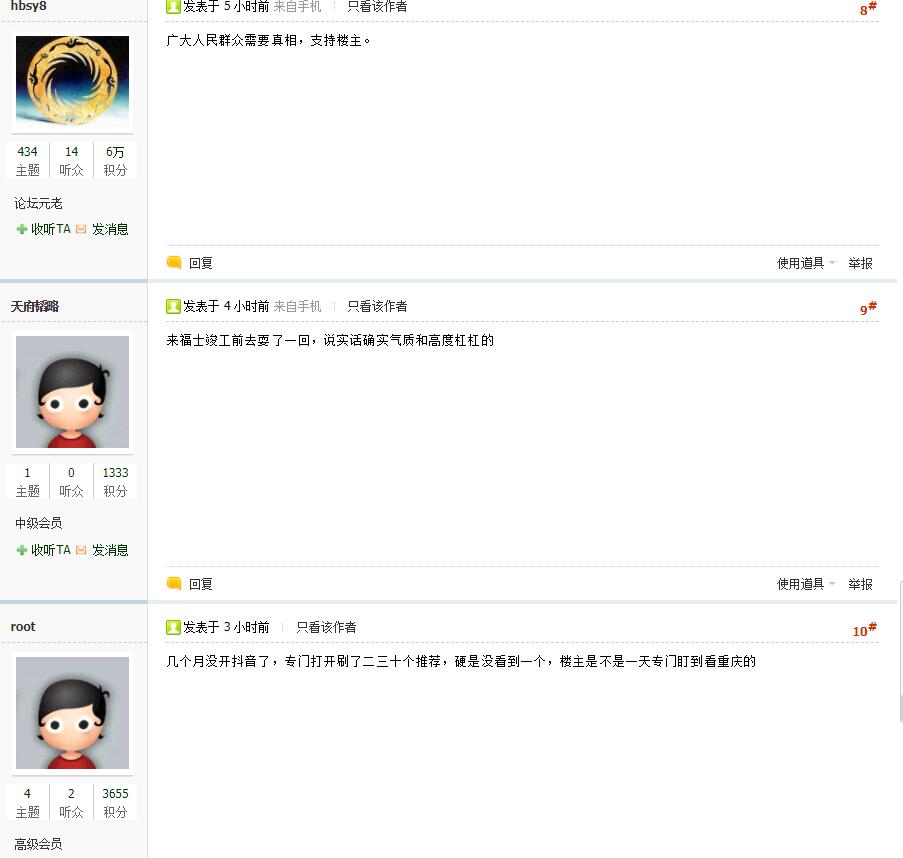
Task: Open root's username link
Action: pyautogui.click(x=23, y=627)
